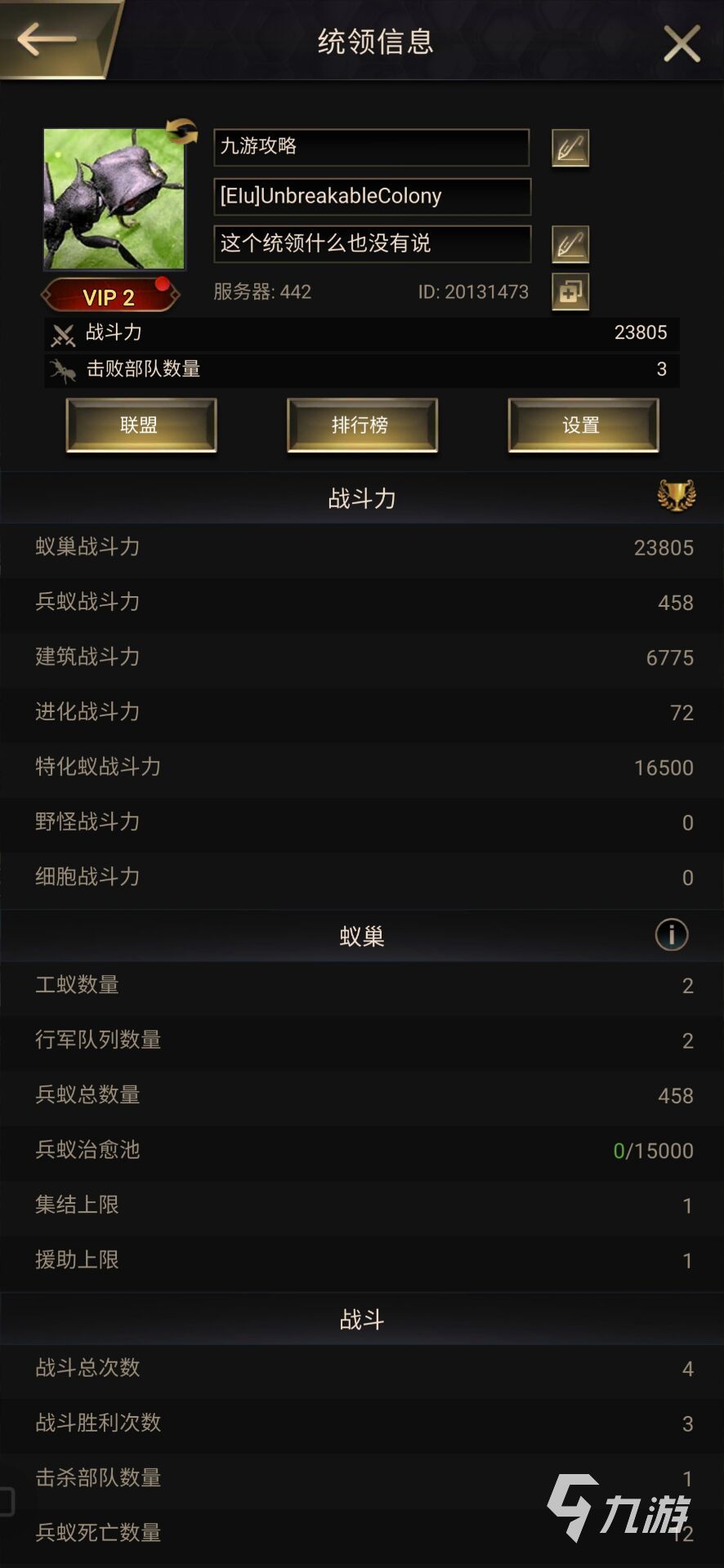
Task: Open the 联盟 alliance button
Action: click(x=141, y=425)
